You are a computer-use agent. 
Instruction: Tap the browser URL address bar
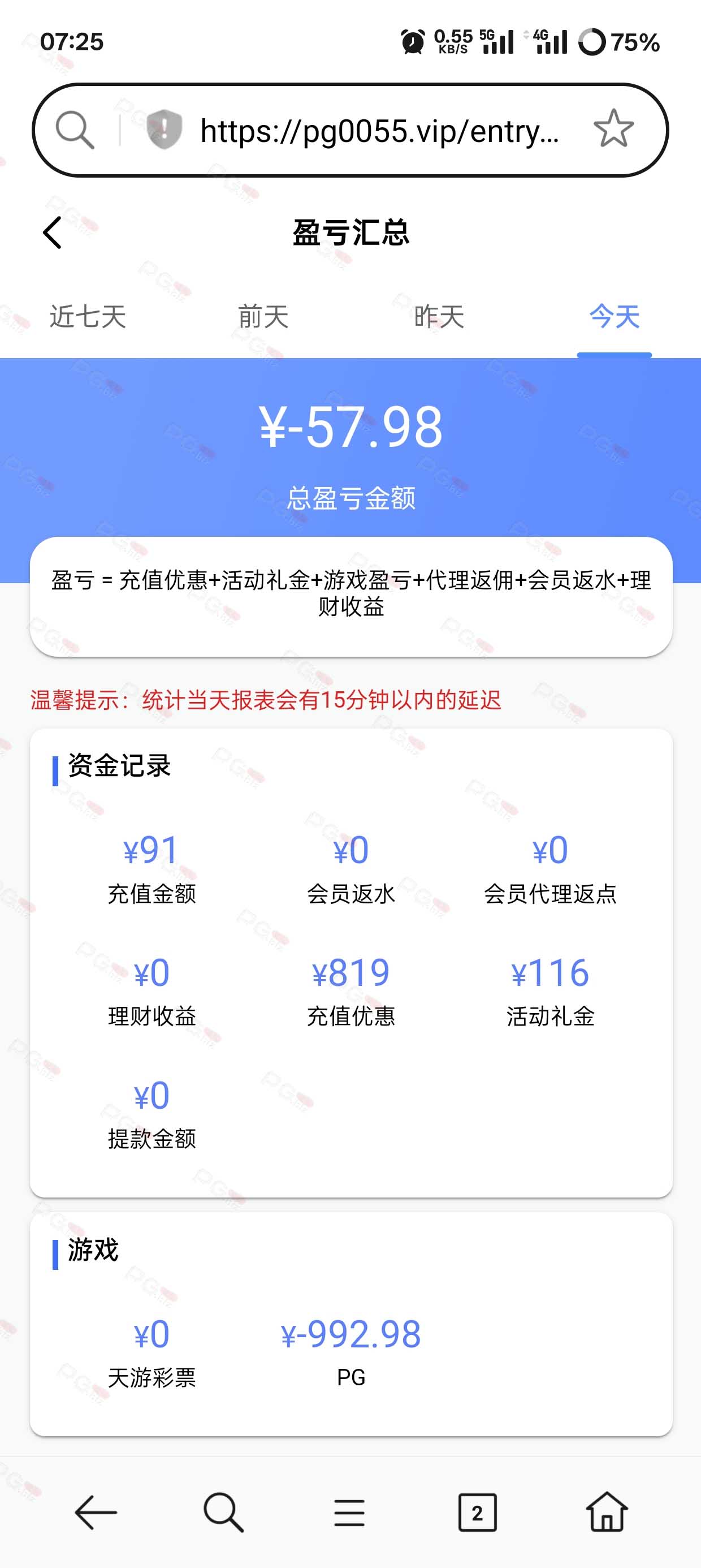(380, 130)
